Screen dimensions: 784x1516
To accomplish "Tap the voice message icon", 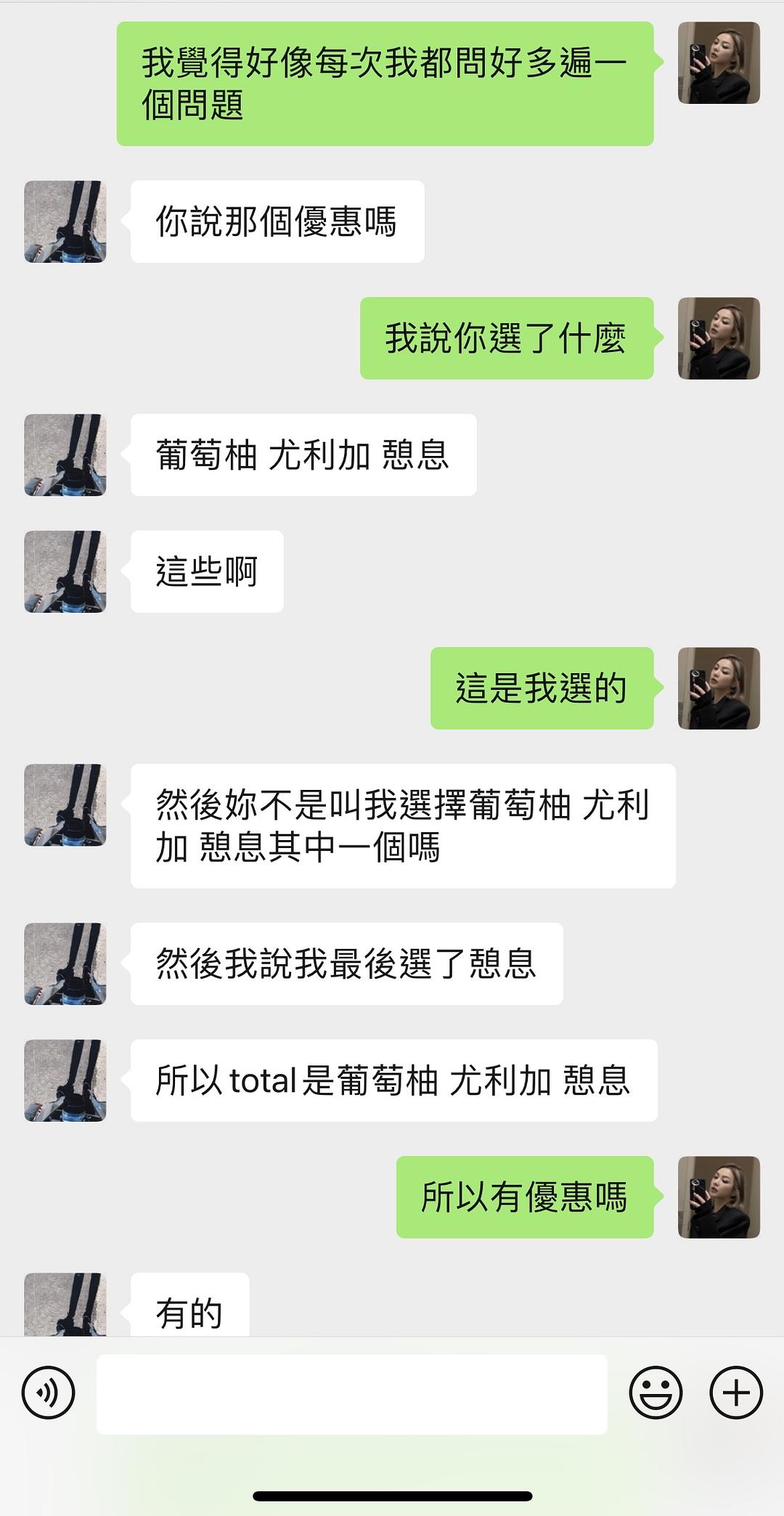I will (48, 1393).
